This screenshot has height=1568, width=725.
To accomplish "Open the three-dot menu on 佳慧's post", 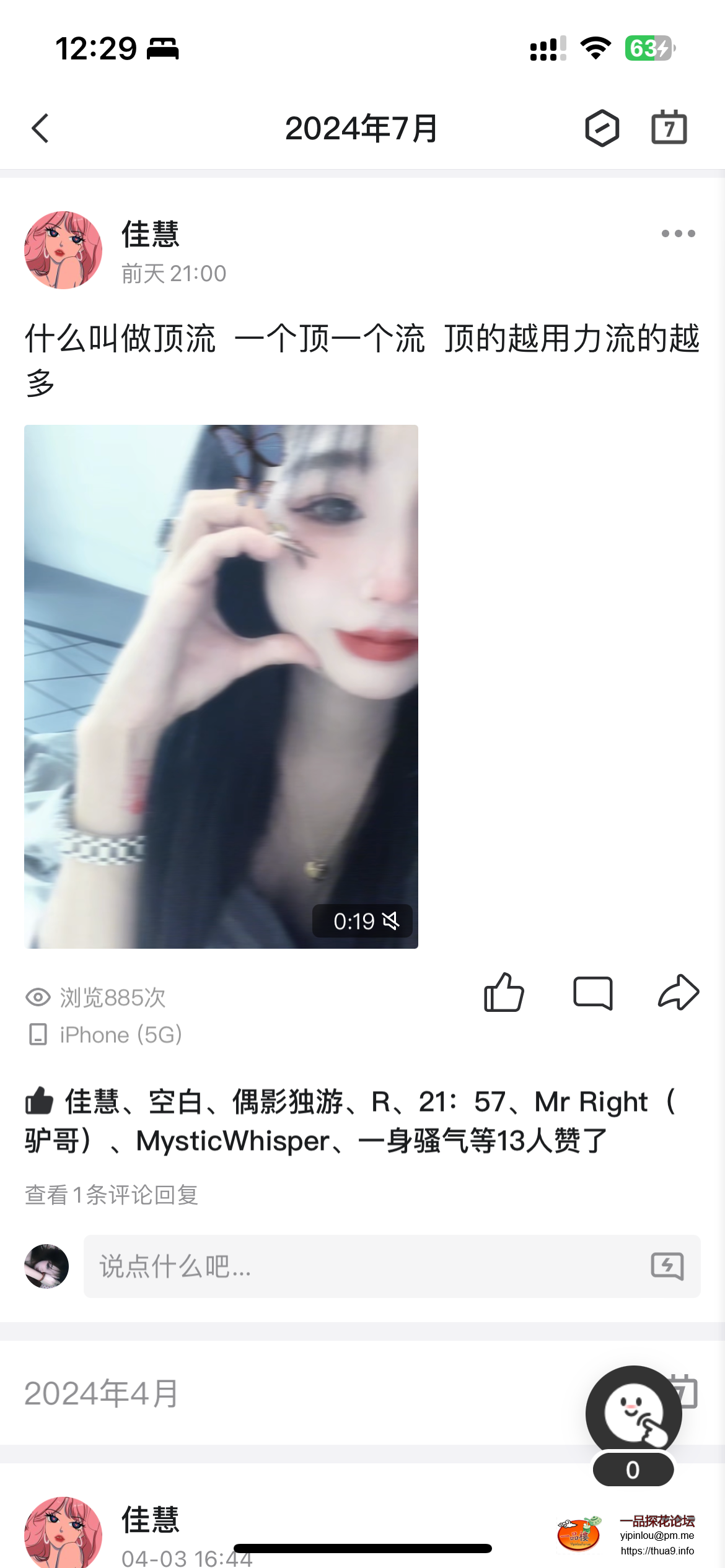I will point(678,234).
